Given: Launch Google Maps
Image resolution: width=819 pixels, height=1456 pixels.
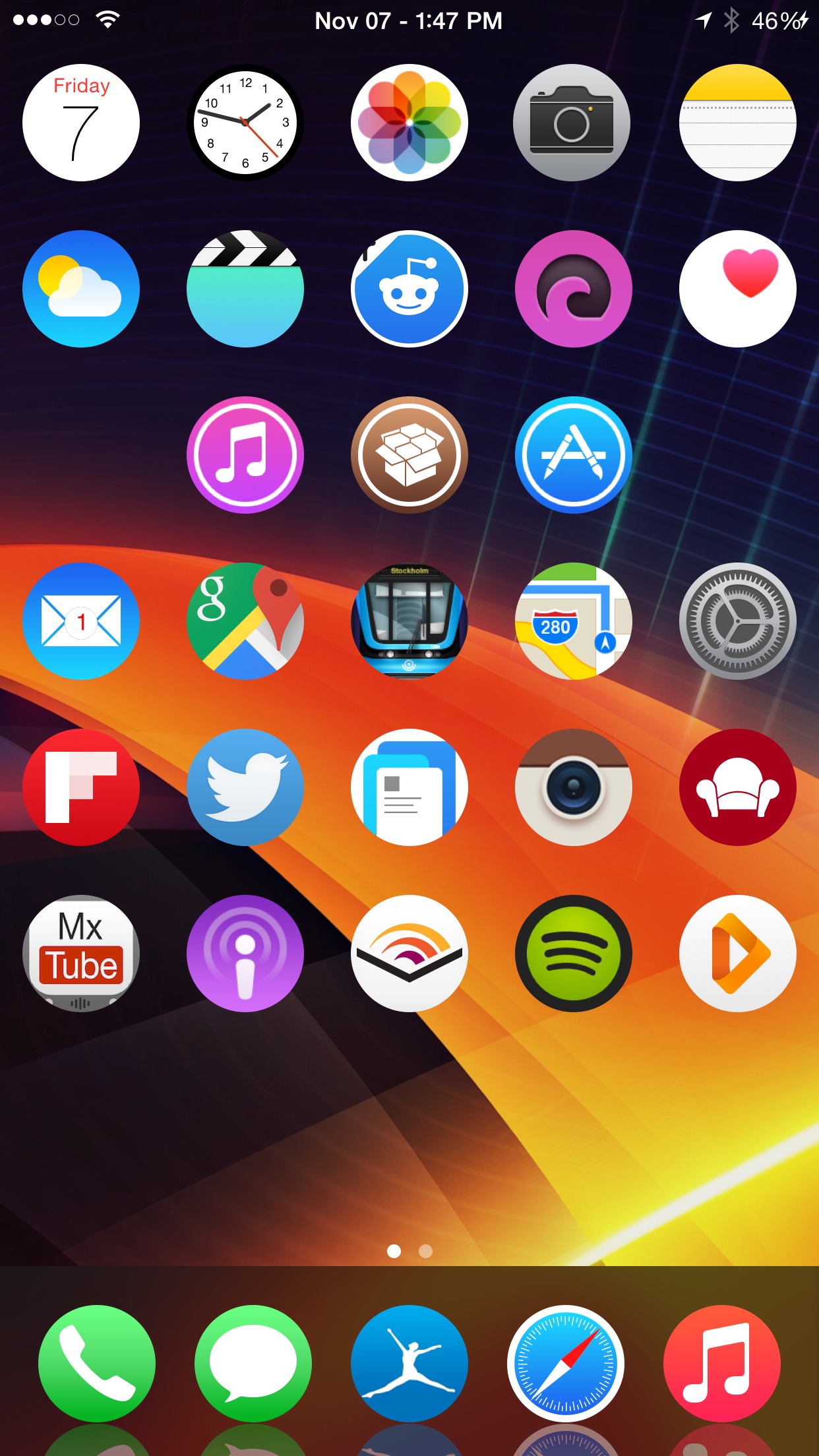Looking at the screenshot, I should coord(245,621).
